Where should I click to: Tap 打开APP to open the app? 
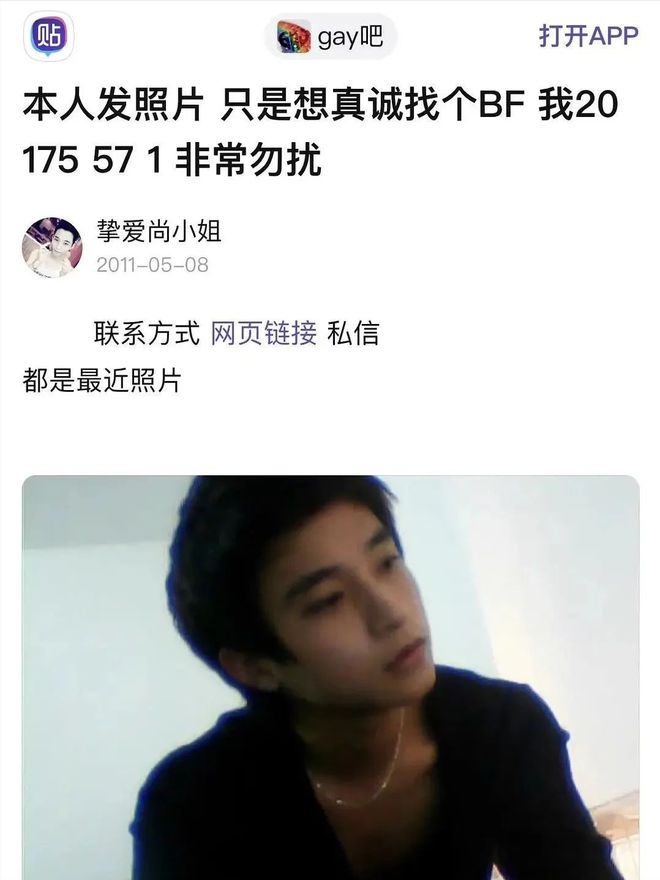click(588, 36)
